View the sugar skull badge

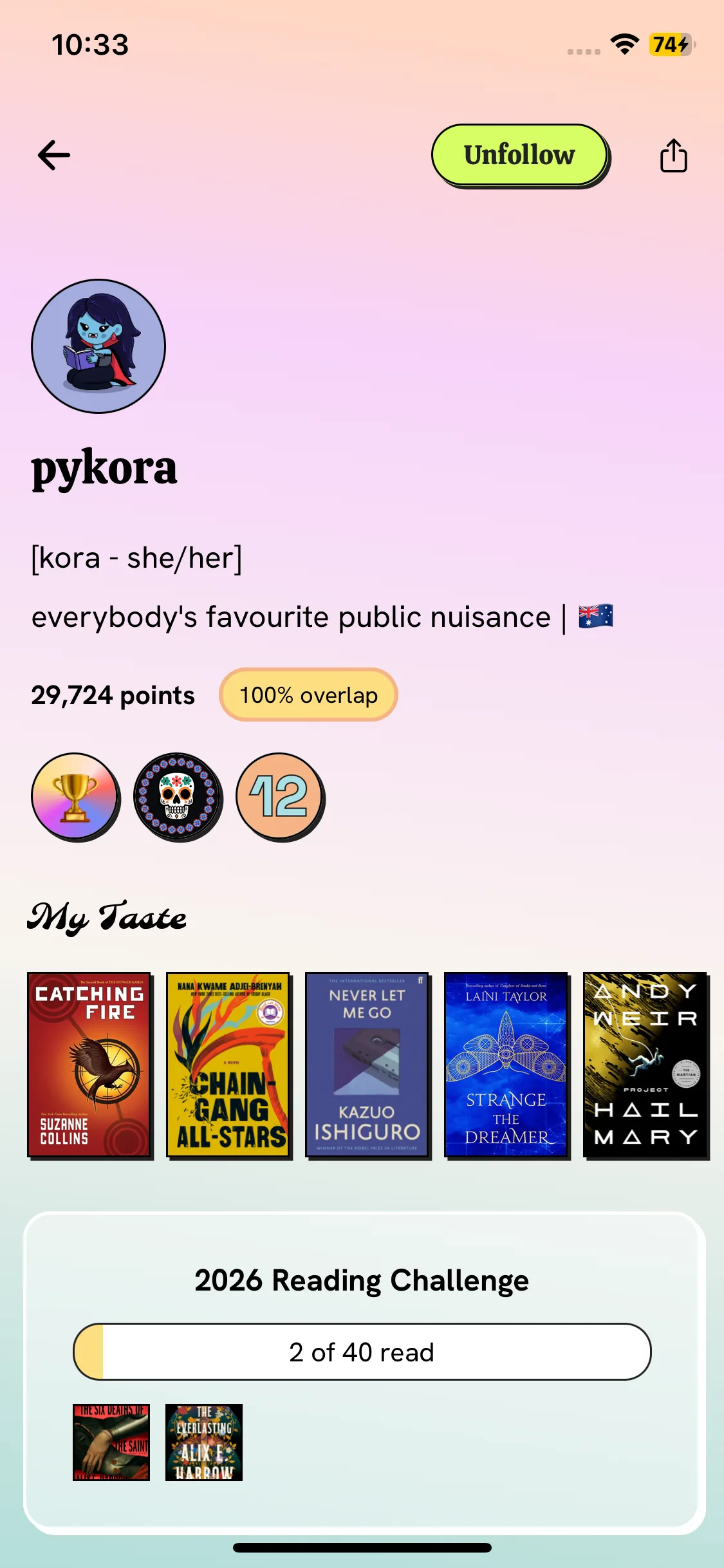click(177, 796)
